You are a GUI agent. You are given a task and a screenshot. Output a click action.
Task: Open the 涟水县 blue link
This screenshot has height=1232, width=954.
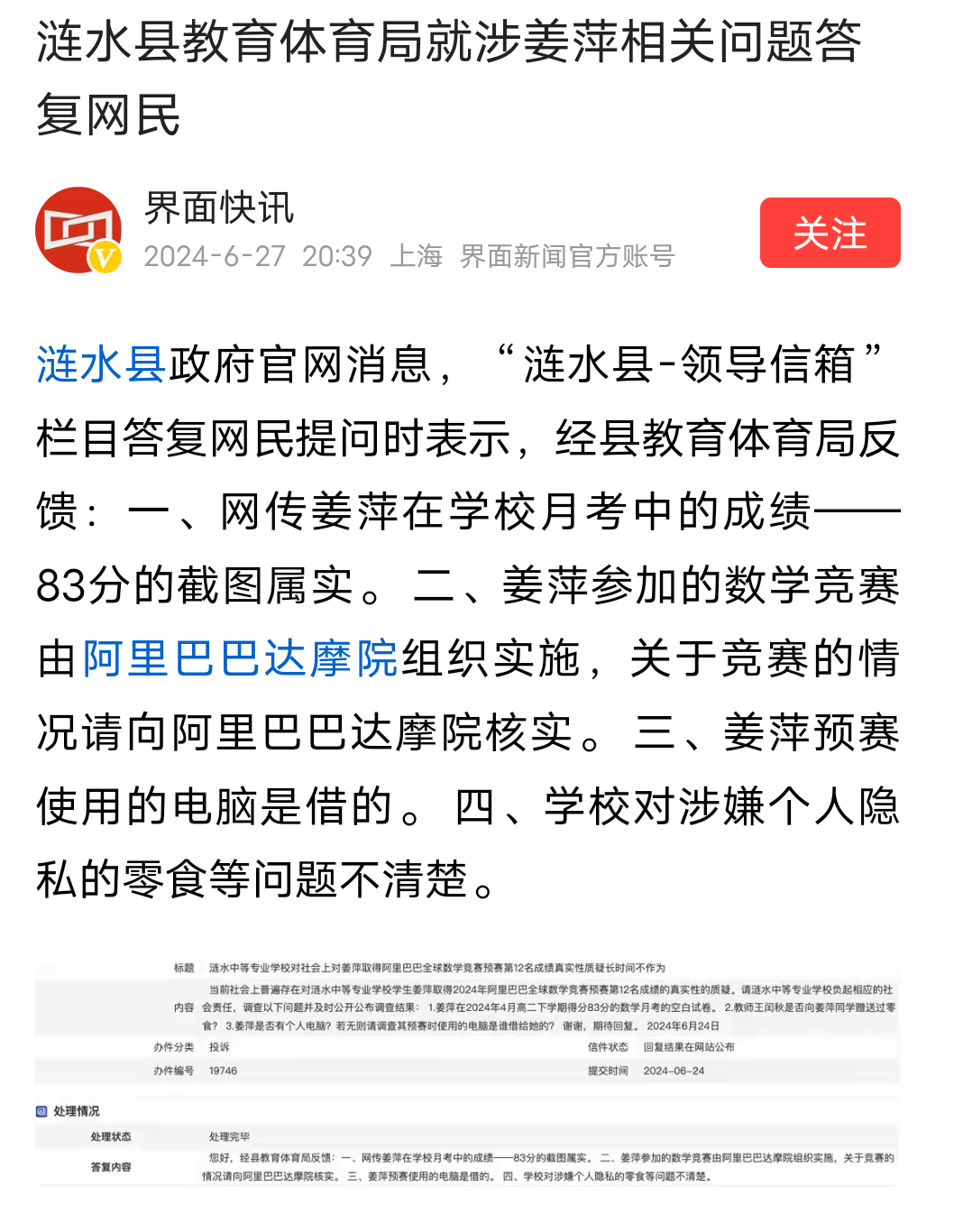coord(100,365)
